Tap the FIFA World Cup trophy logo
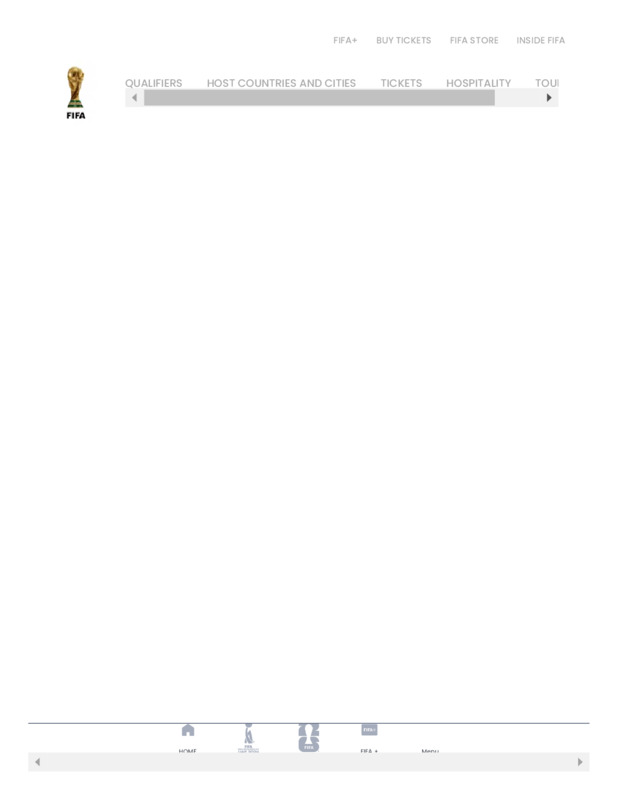 [76, 93]
